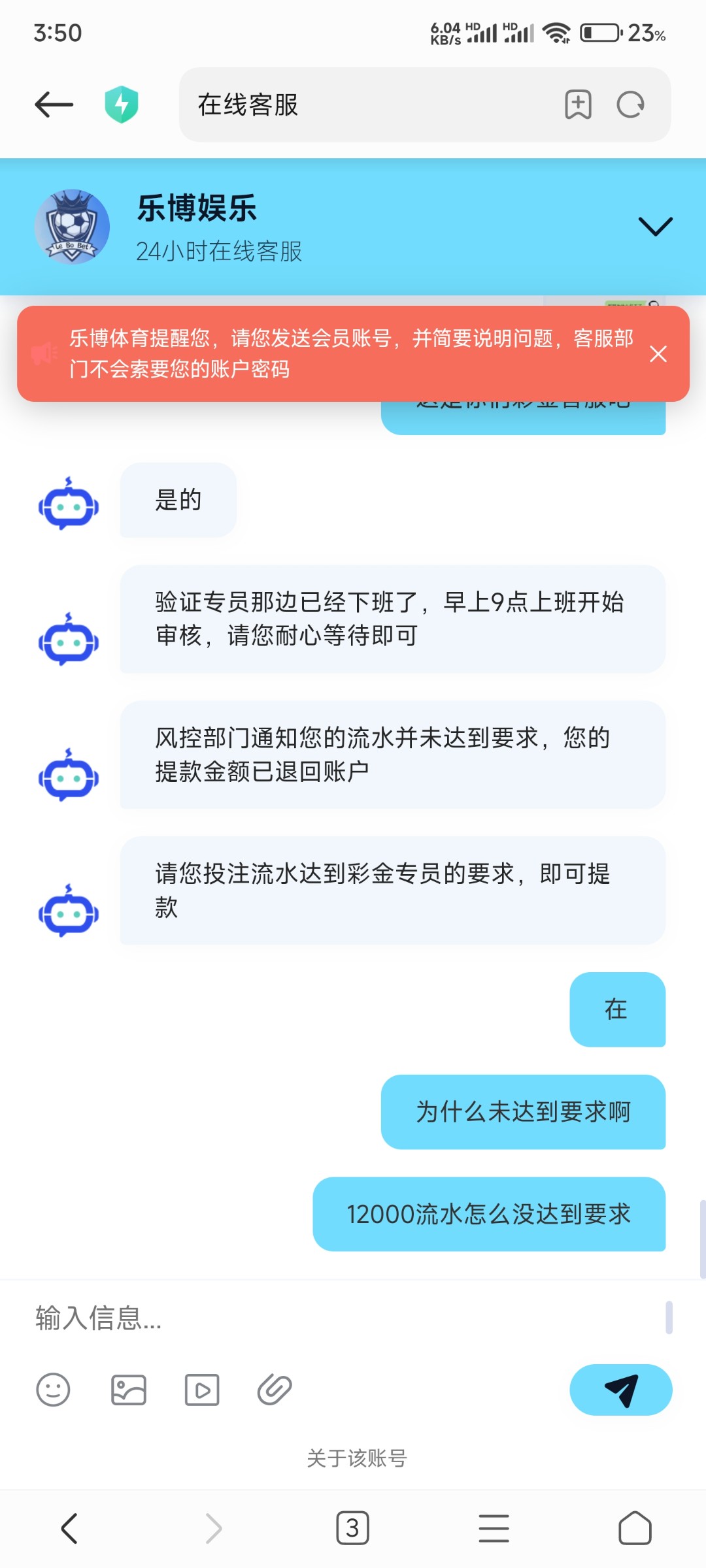Go to the browser home page
706x1568 pixels.
[x=635, y=1529]
